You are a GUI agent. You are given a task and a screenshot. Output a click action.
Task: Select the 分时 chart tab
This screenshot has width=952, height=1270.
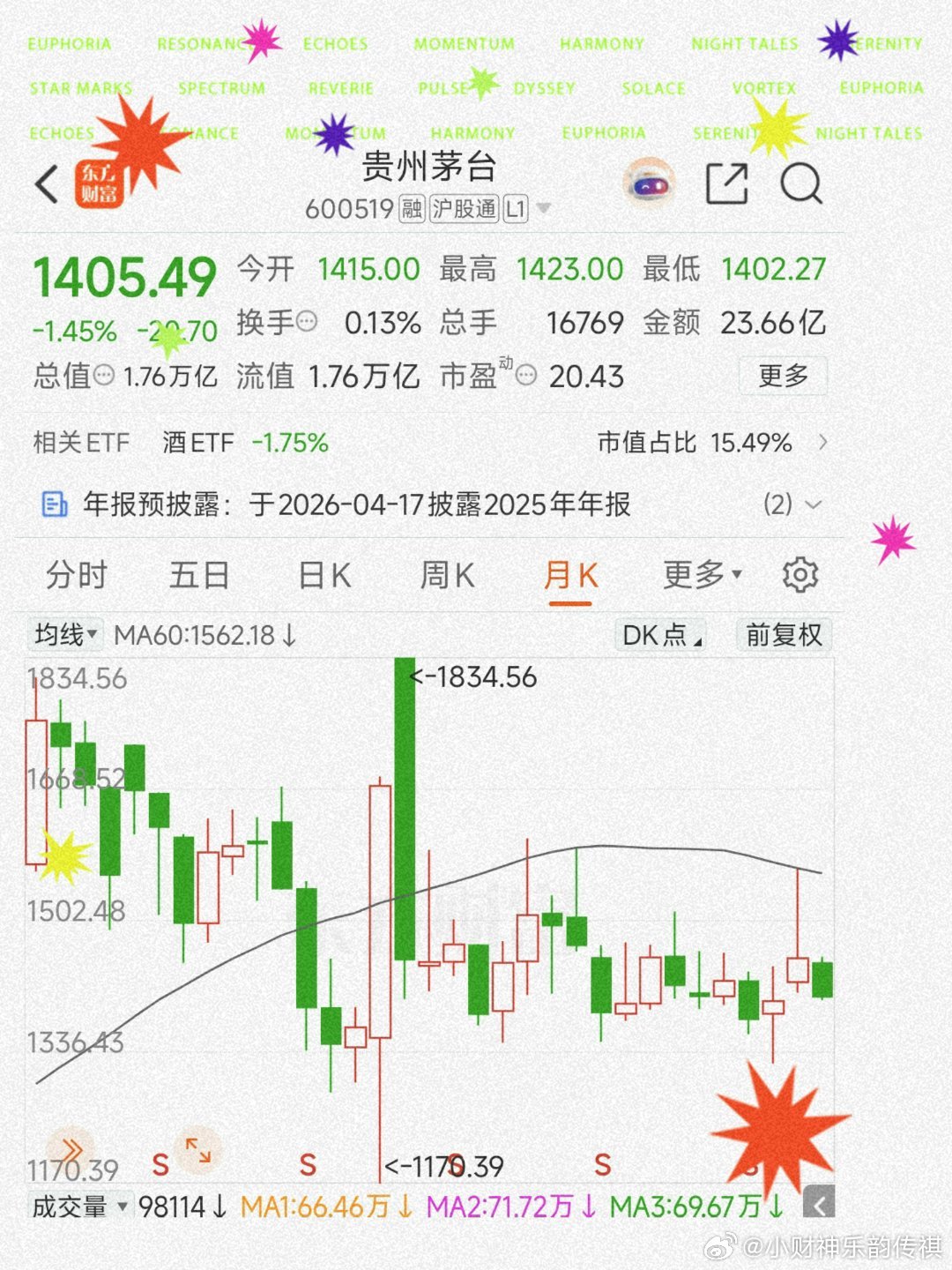click(x=75, y=574)
